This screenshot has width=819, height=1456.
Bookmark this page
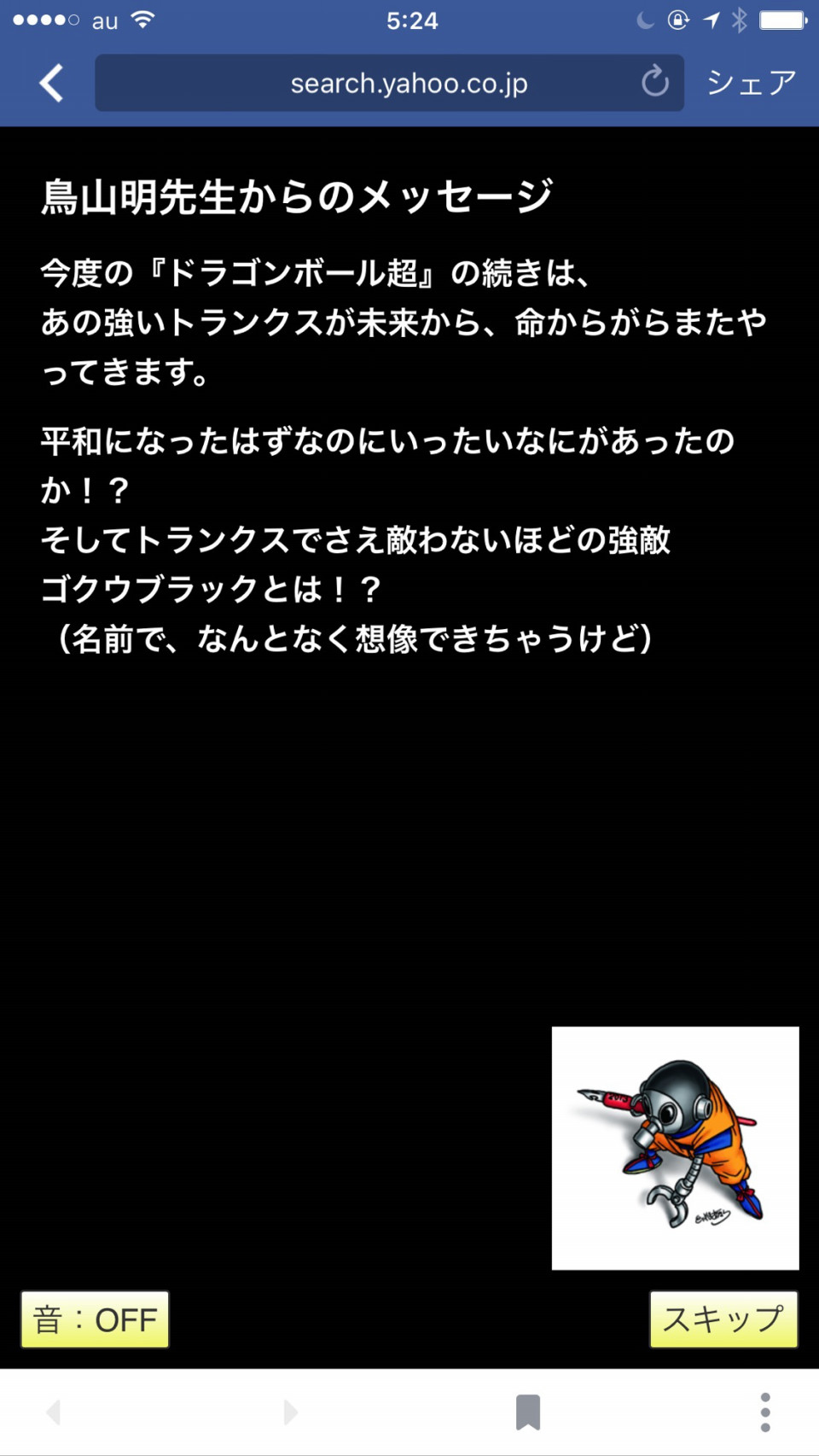click(528, 1412)
